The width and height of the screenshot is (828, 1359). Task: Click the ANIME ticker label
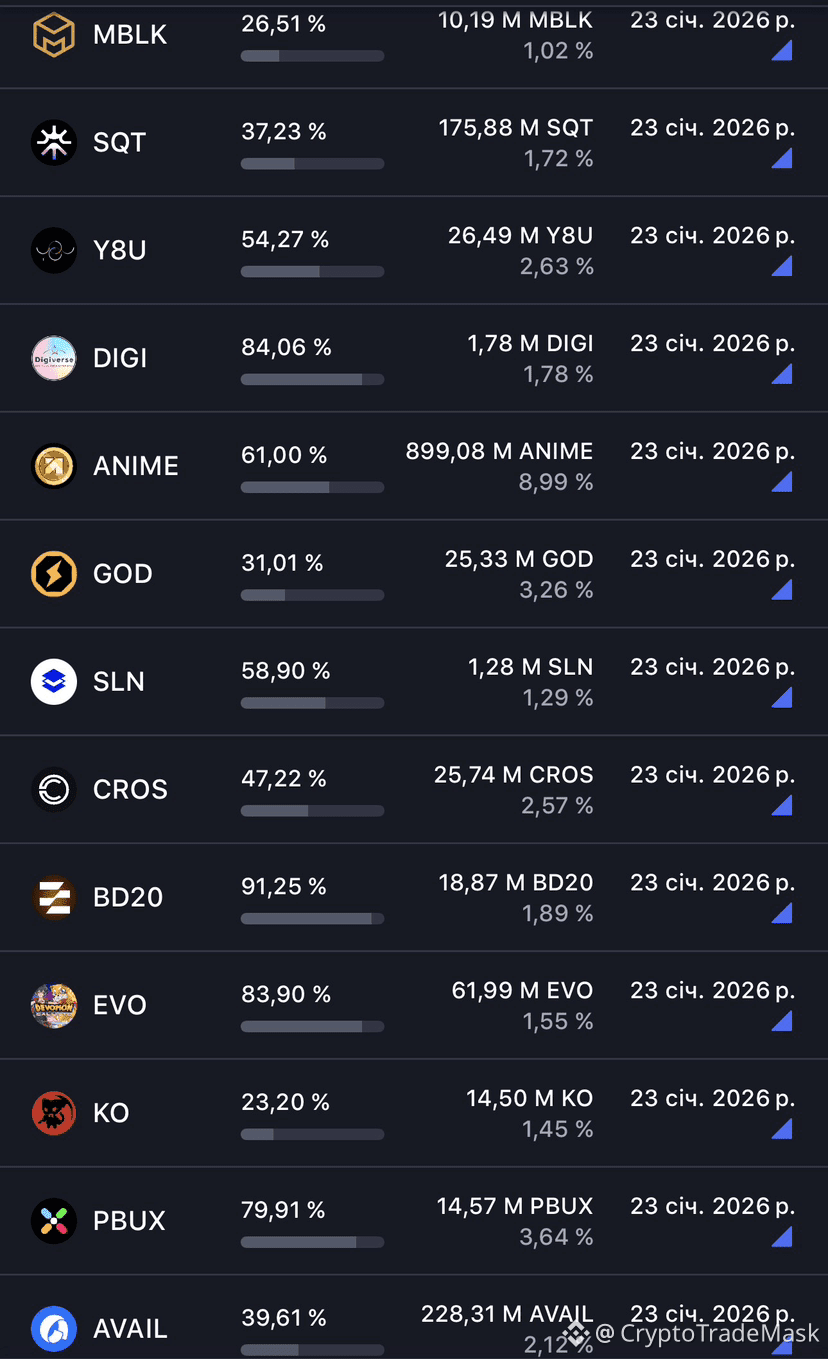pos(135,466)
